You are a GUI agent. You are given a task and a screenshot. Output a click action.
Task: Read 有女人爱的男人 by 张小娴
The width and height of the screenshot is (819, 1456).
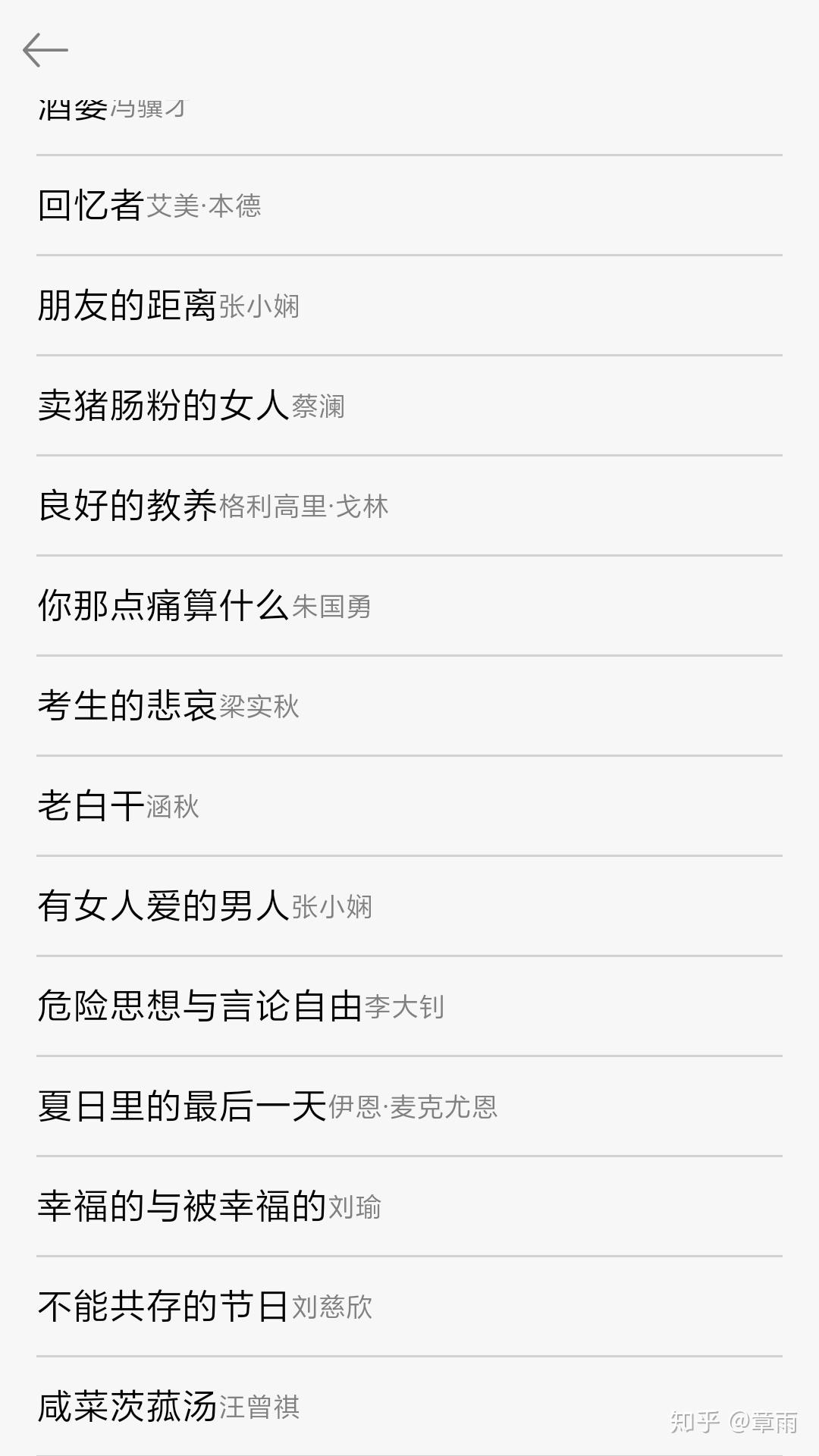[205, 906]
